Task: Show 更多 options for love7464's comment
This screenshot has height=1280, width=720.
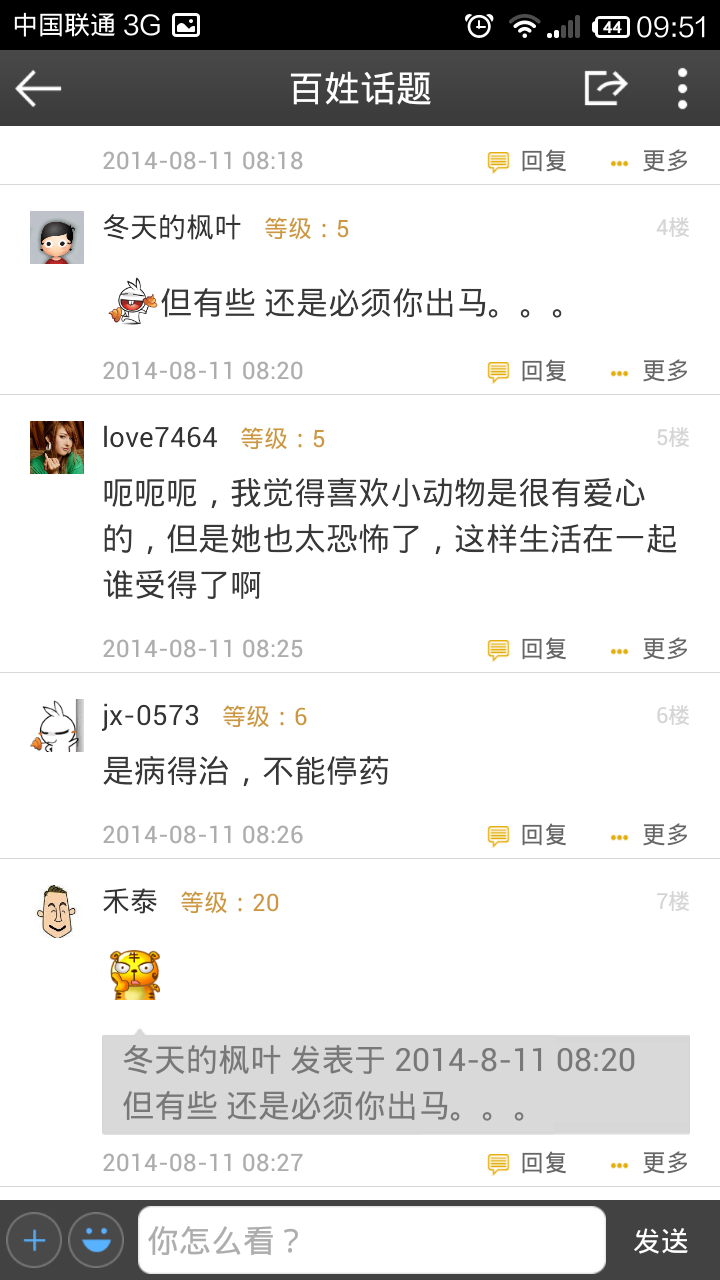Action: click(x=649, y=649)
